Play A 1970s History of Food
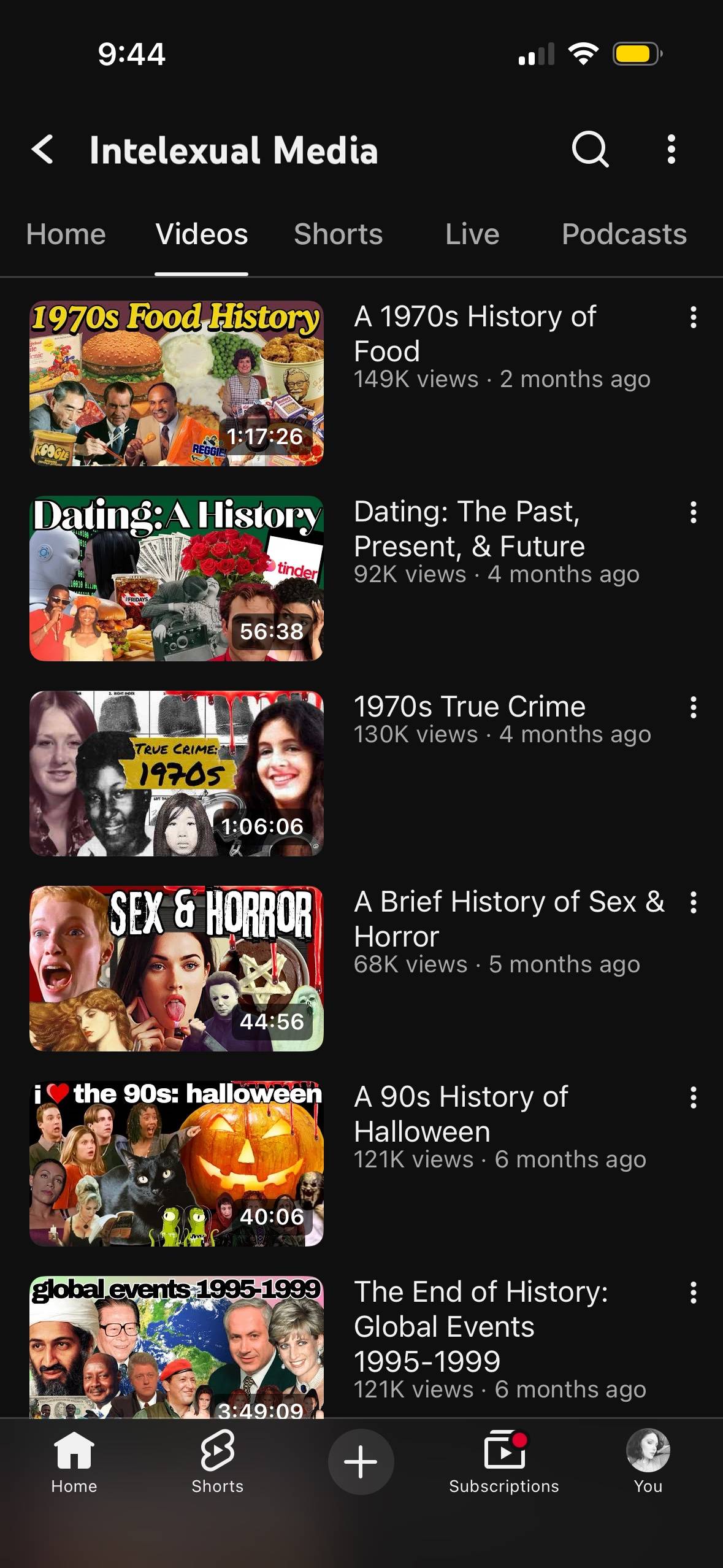723x1568 pixels. pyautogui.click(x=177, y=383)
